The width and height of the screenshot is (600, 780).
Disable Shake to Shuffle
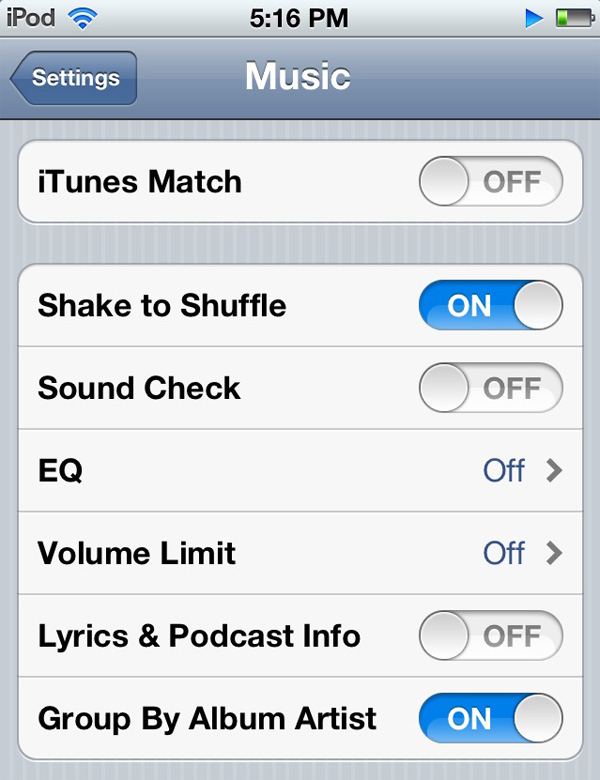[490, 305]
